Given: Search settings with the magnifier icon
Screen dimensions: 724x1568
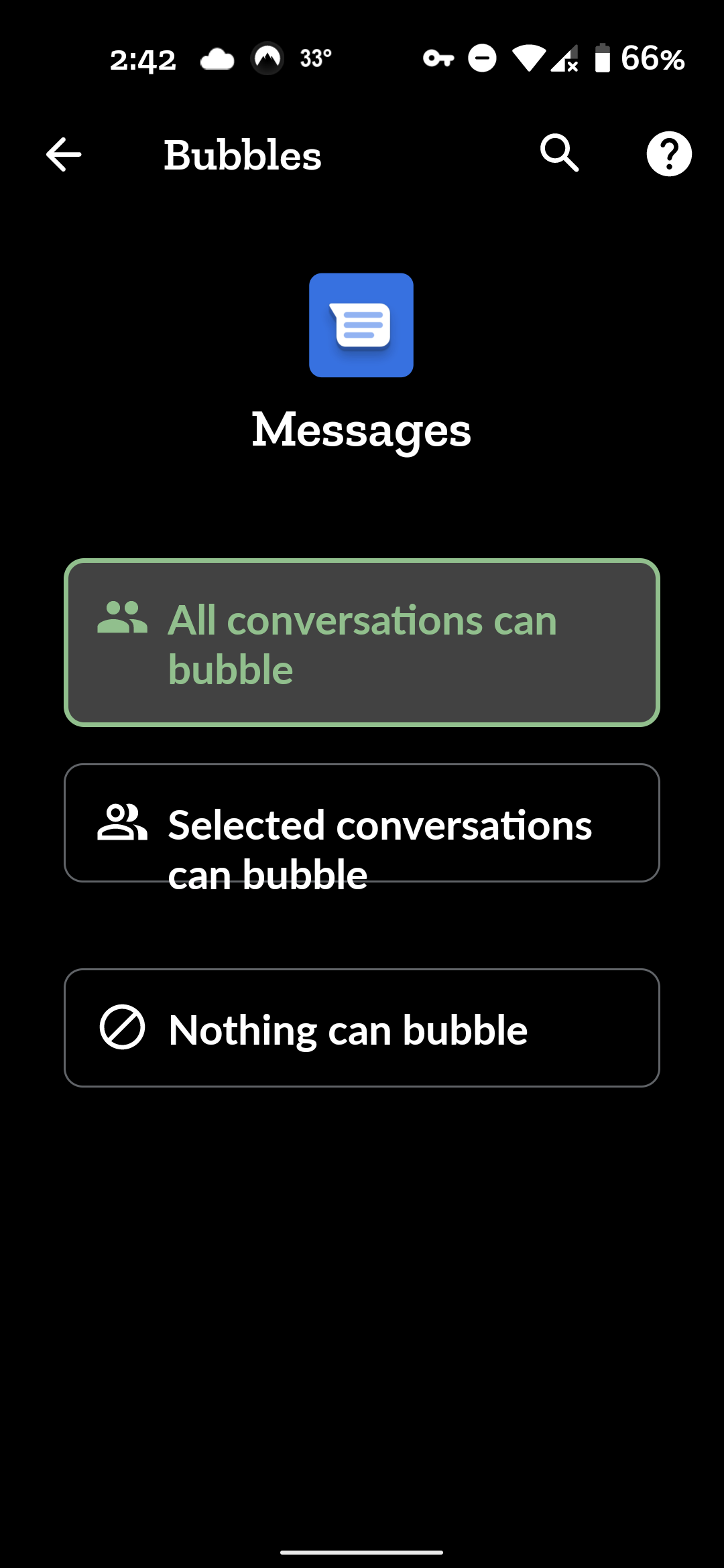Looking at the screenshot, I should coord(560,153).
